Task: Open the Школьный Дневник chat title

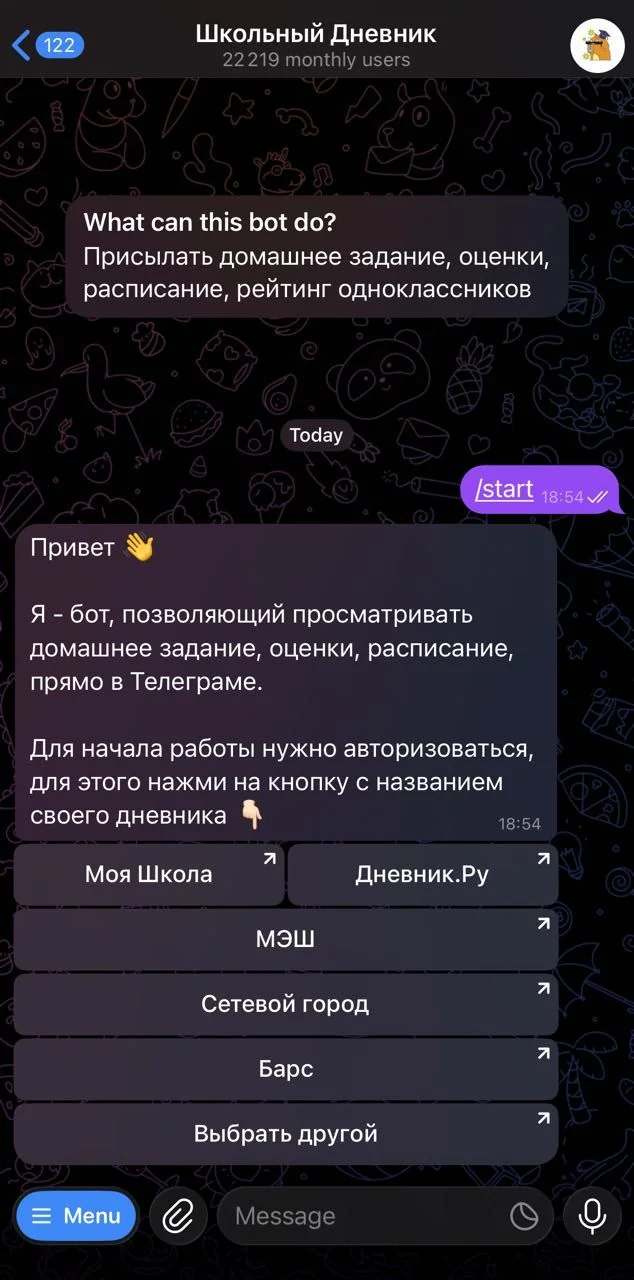Action: pyautogui.click(x=316, y=34)
